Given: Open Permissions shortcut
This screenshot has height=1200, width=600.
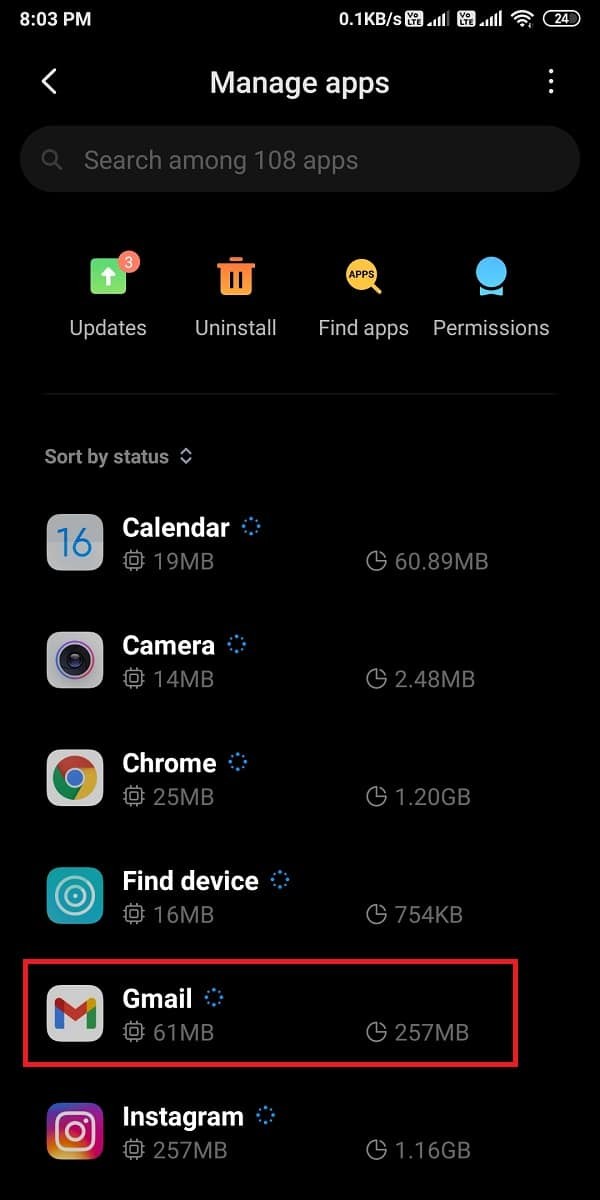Looking at the screenshot, I should point(491,296).
